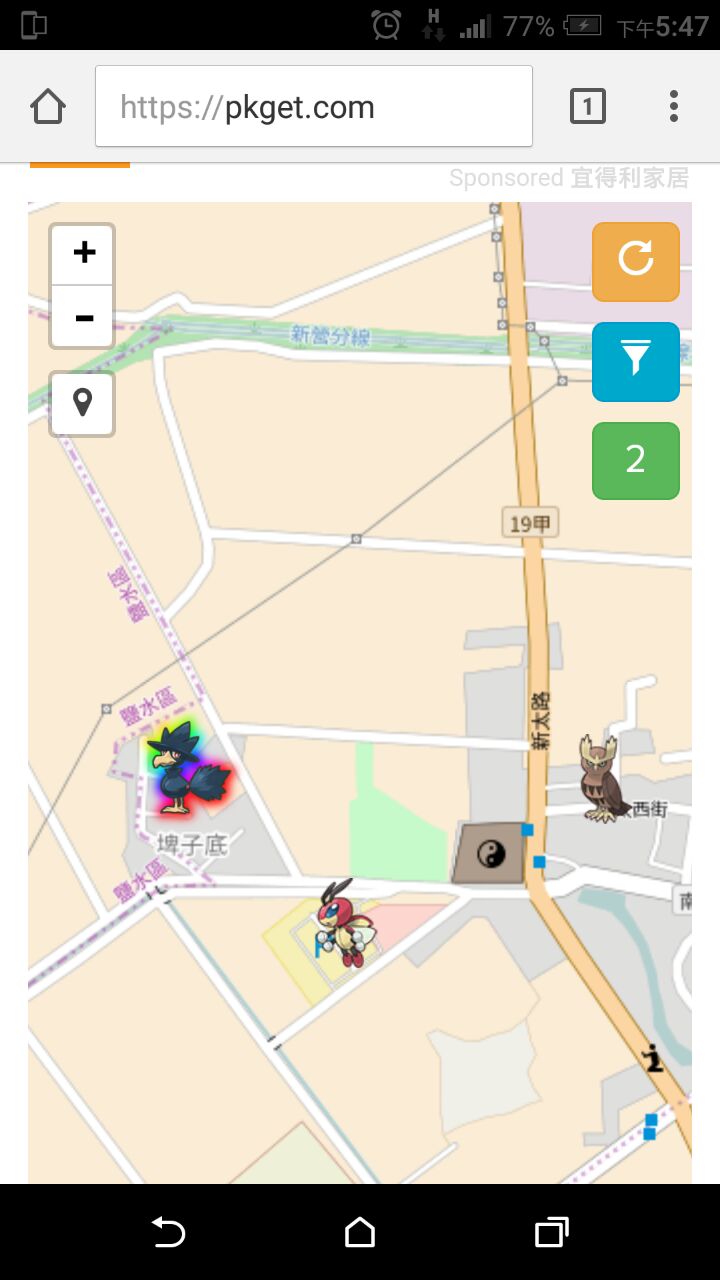Viewport: 720px width, 1280px height.
Task: Edit the pkget.com address bar
Action: coord(313,107)
